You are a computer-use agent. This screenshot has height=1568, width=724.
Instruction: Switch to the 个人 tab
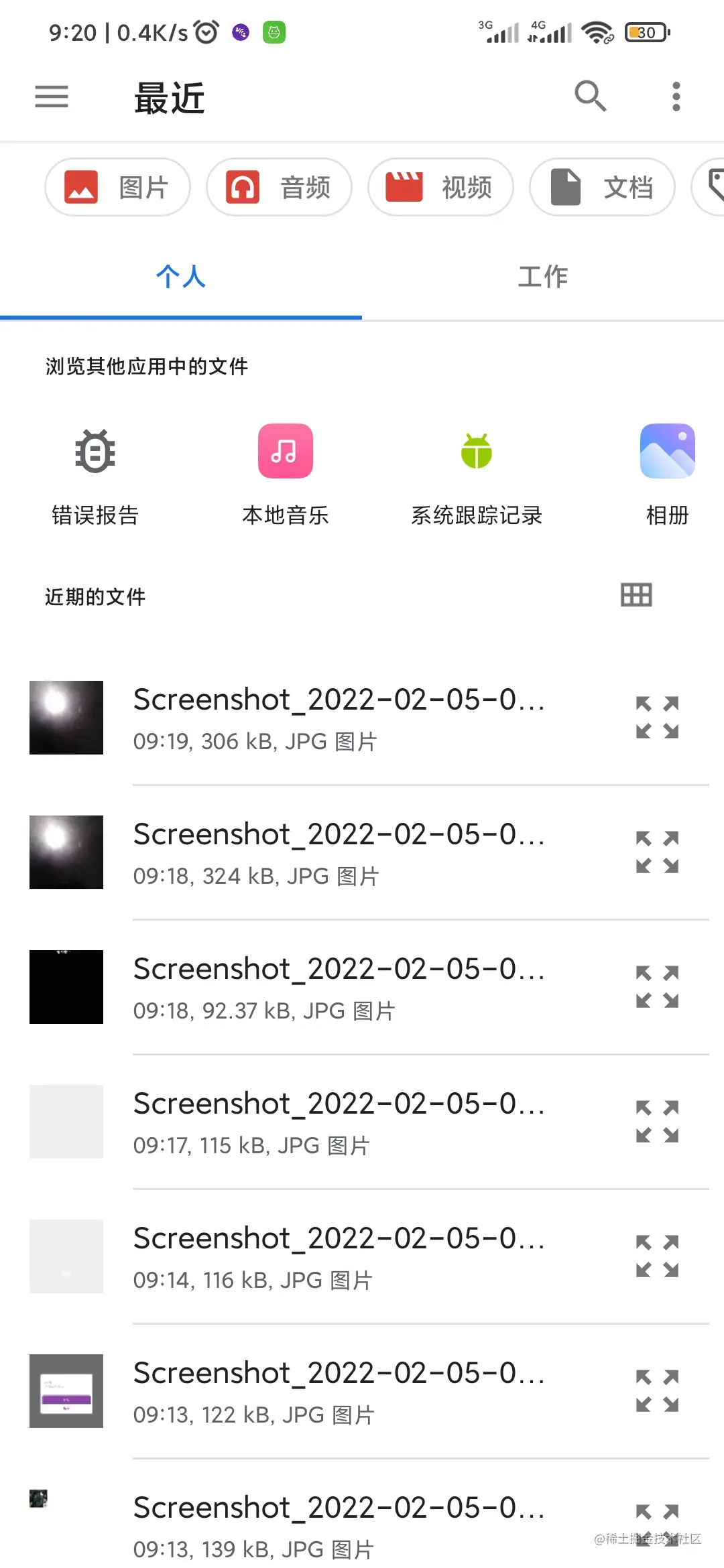coord(181,276)
